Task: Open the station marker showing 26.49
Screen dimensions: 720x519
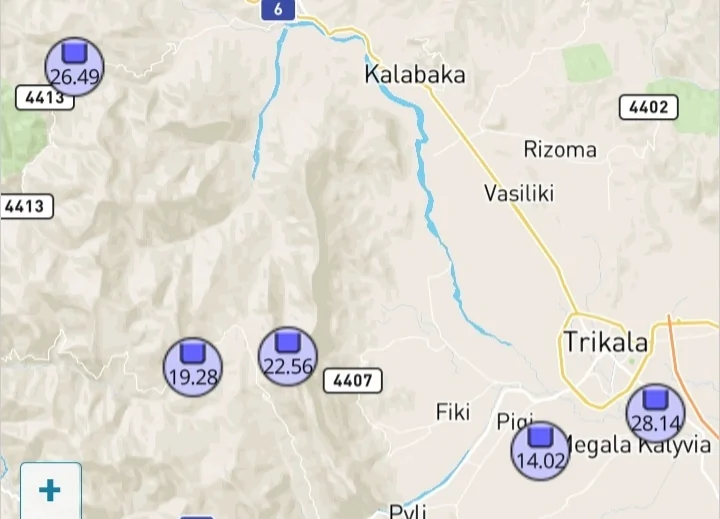Action: [74, 66]
